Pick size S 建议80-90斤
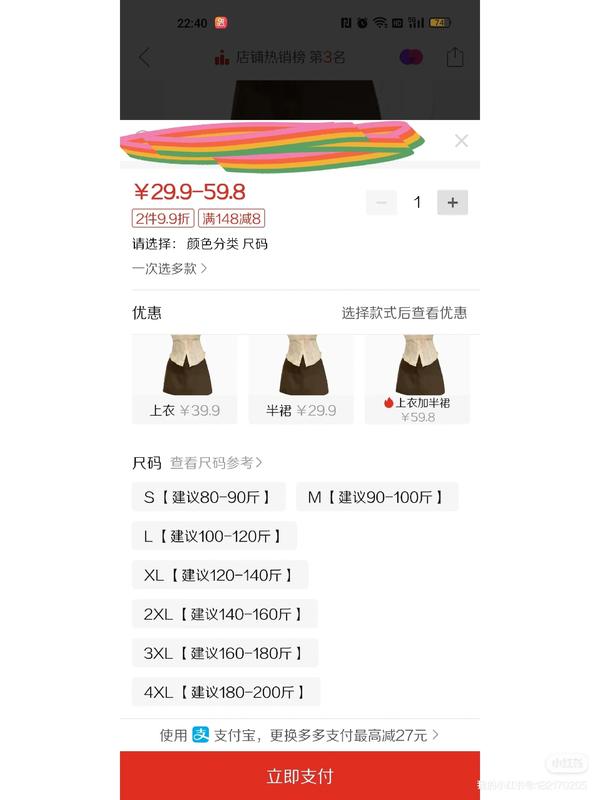 coord(209,497)
